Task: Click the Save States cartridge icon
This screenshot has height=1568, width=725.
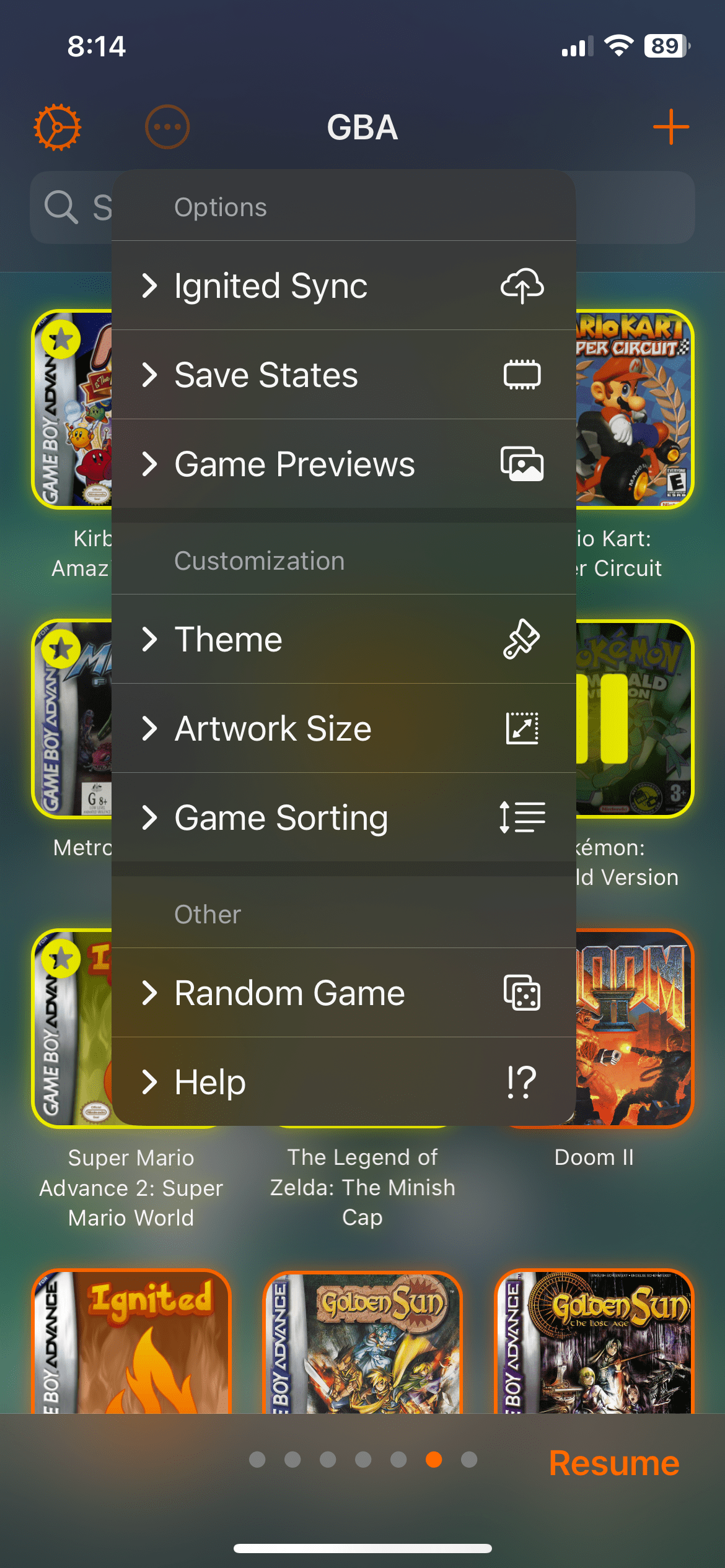Action: point(521,374)
